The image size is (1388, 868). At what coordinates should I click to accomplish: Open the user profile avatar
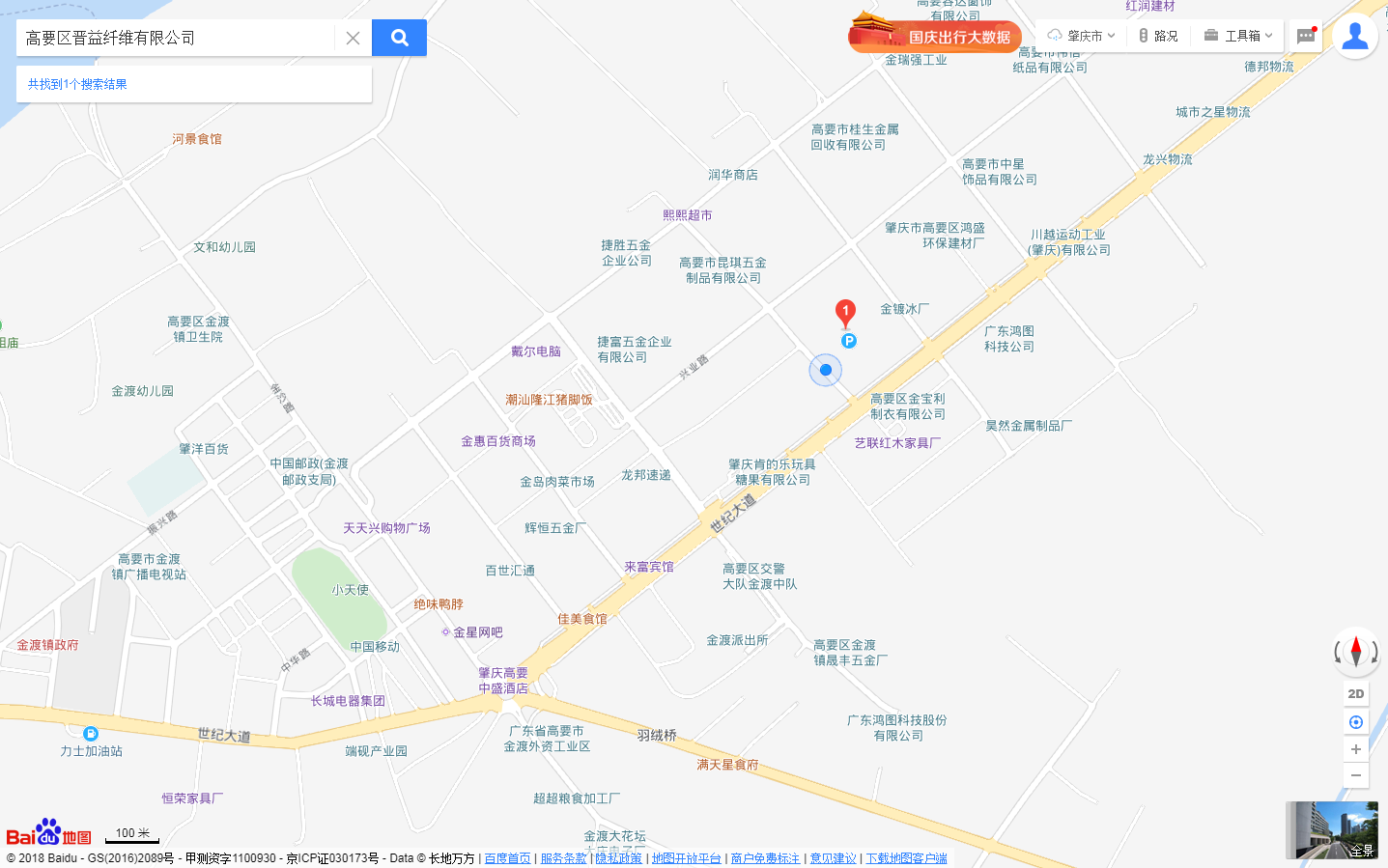(x=1354, y=36)
